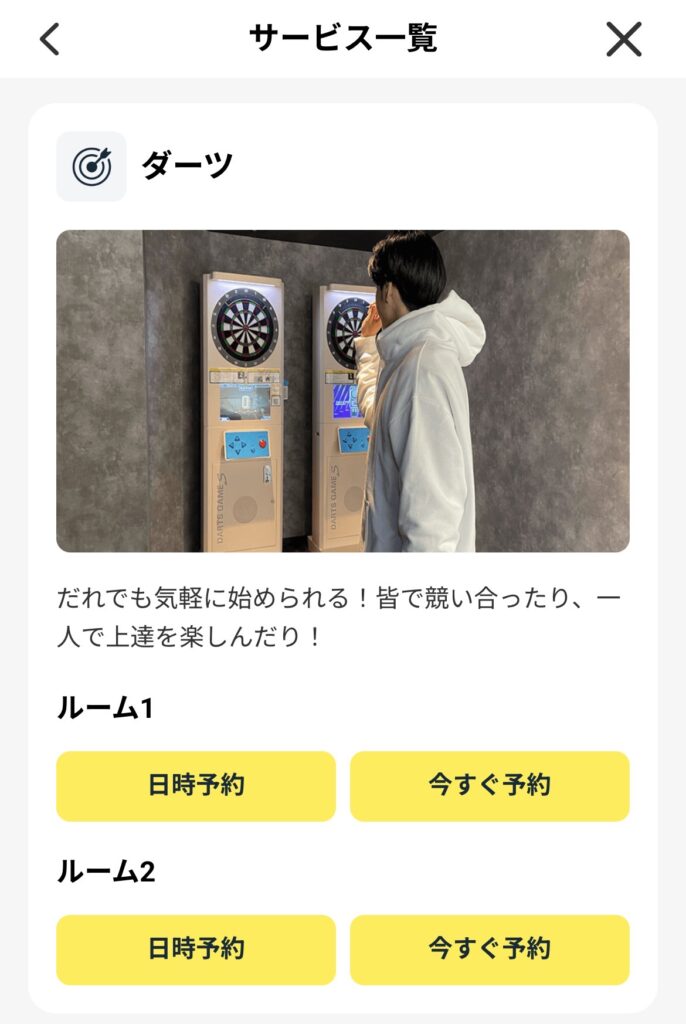Book ルーム2 with 今すぐ予約
Screen dimensions: 686x1024
(x=489, y=949)
